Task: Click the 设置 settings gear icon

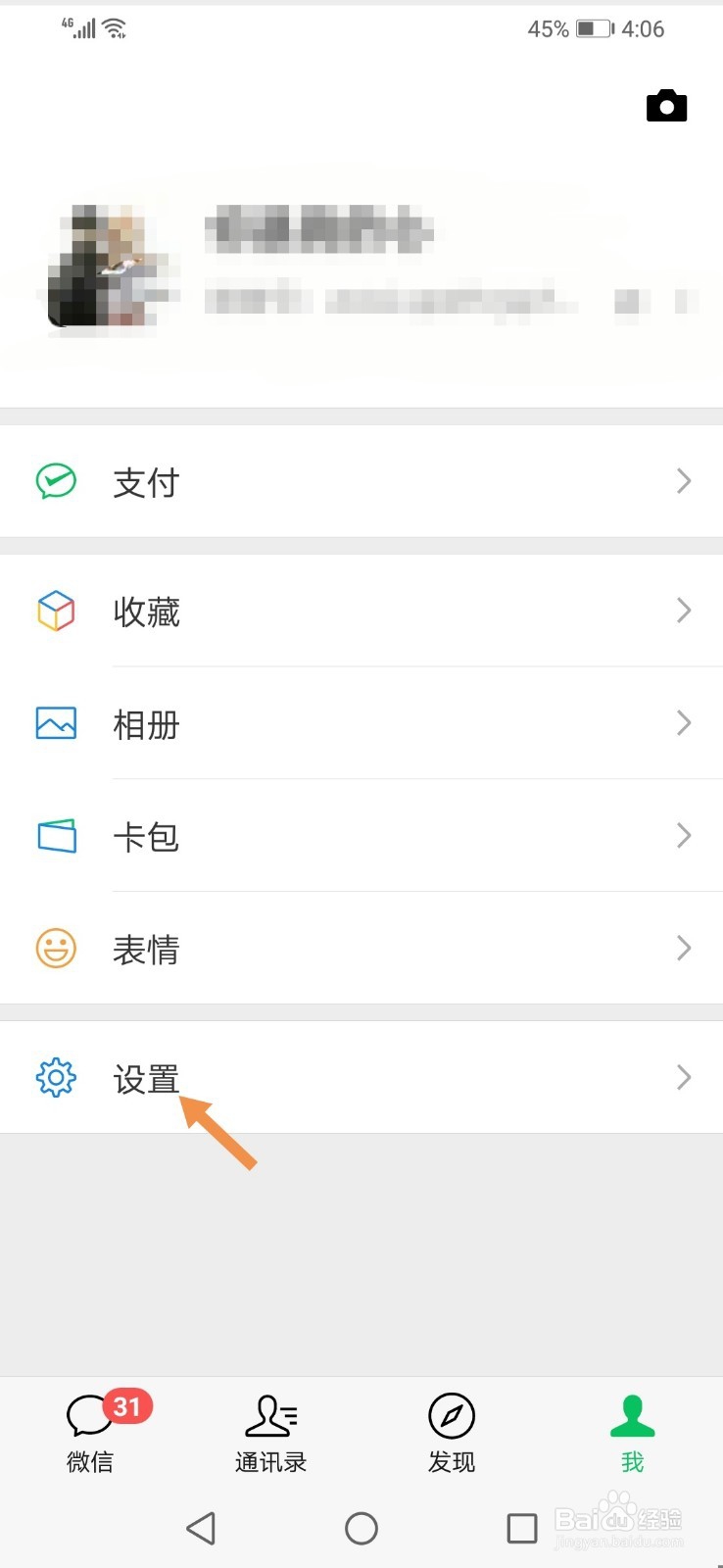Action: [56, 1077]
